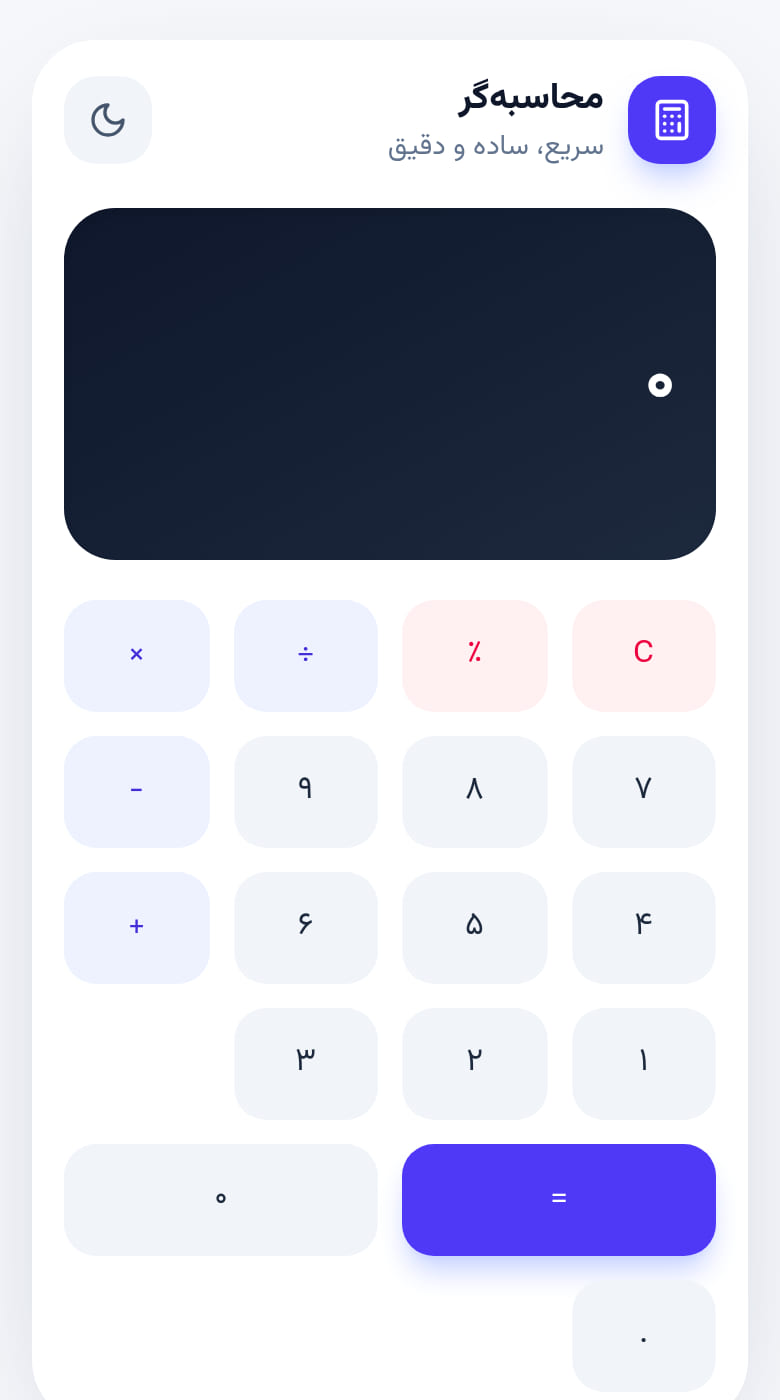Select the division operator
The width and height of the screenshot is (780, 1400).
pyautogui.click(x=306, y=656)
